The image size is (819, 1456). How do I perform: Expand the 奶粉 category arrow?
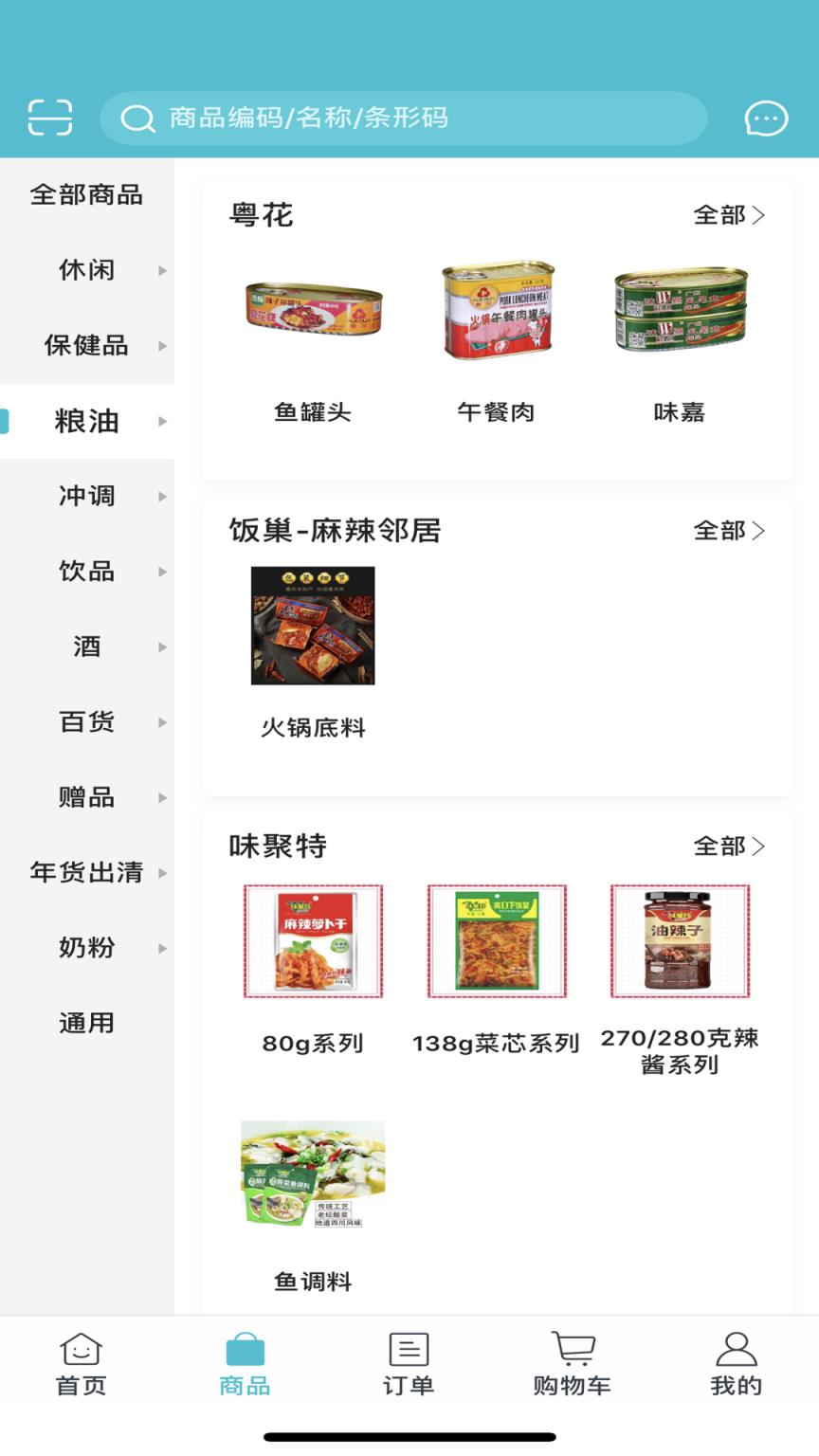point(163,948)
